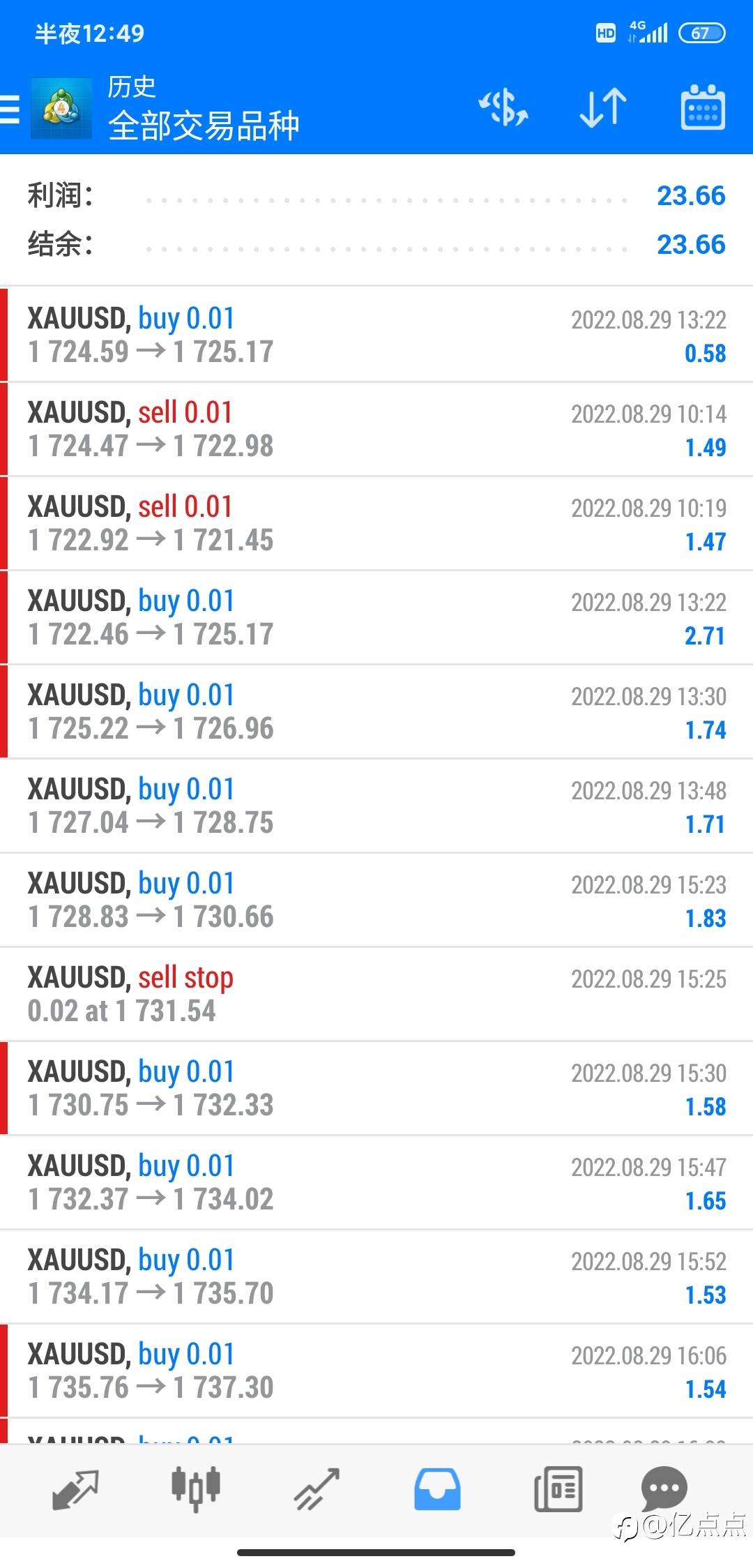The image size is (753, 1568).
Task: Open the buy trade with profit 1.65
Action: (x=376, y=1182)
